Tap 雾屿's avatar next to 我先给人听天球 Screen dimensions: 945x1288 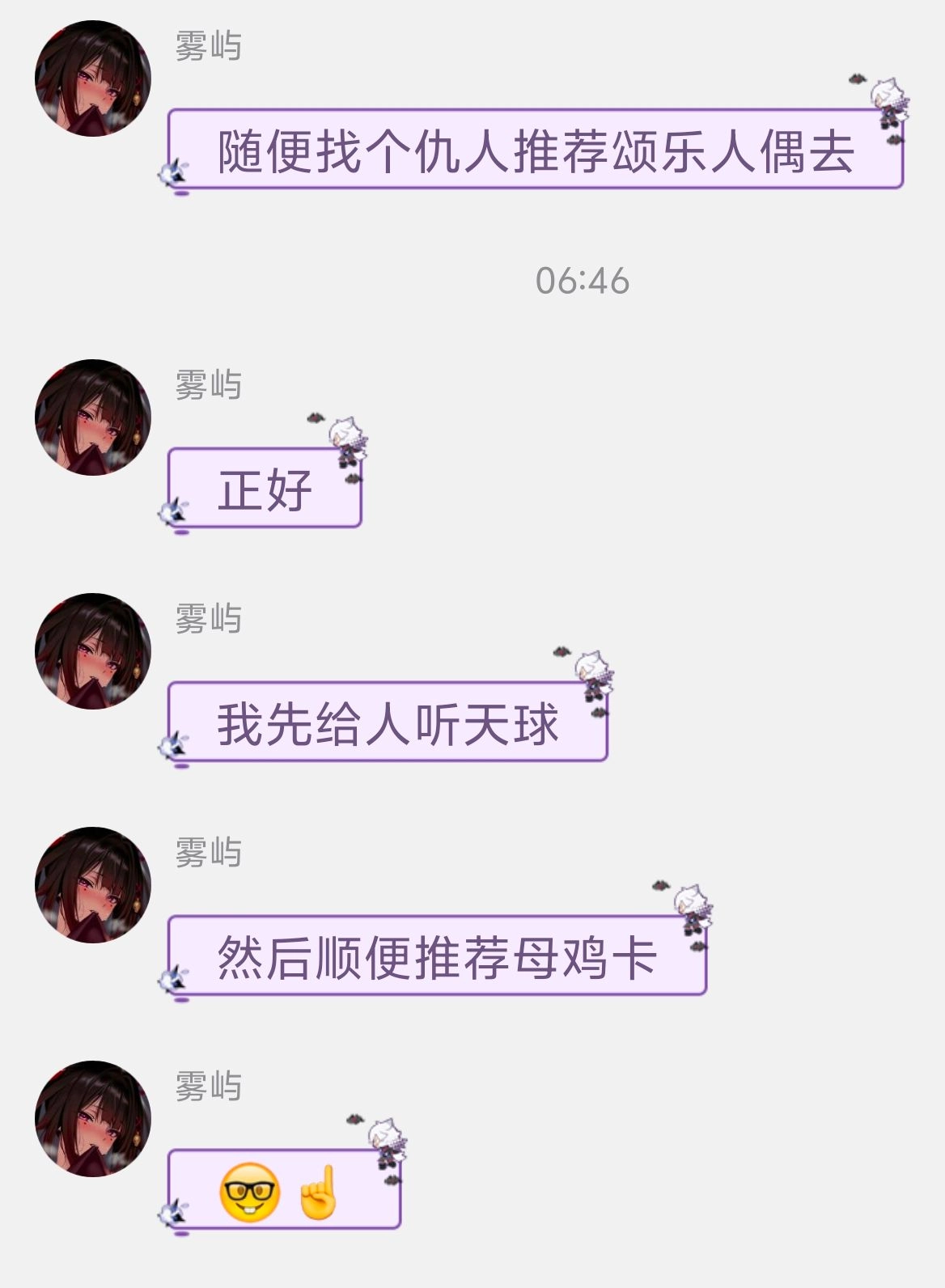click(93, 651)
